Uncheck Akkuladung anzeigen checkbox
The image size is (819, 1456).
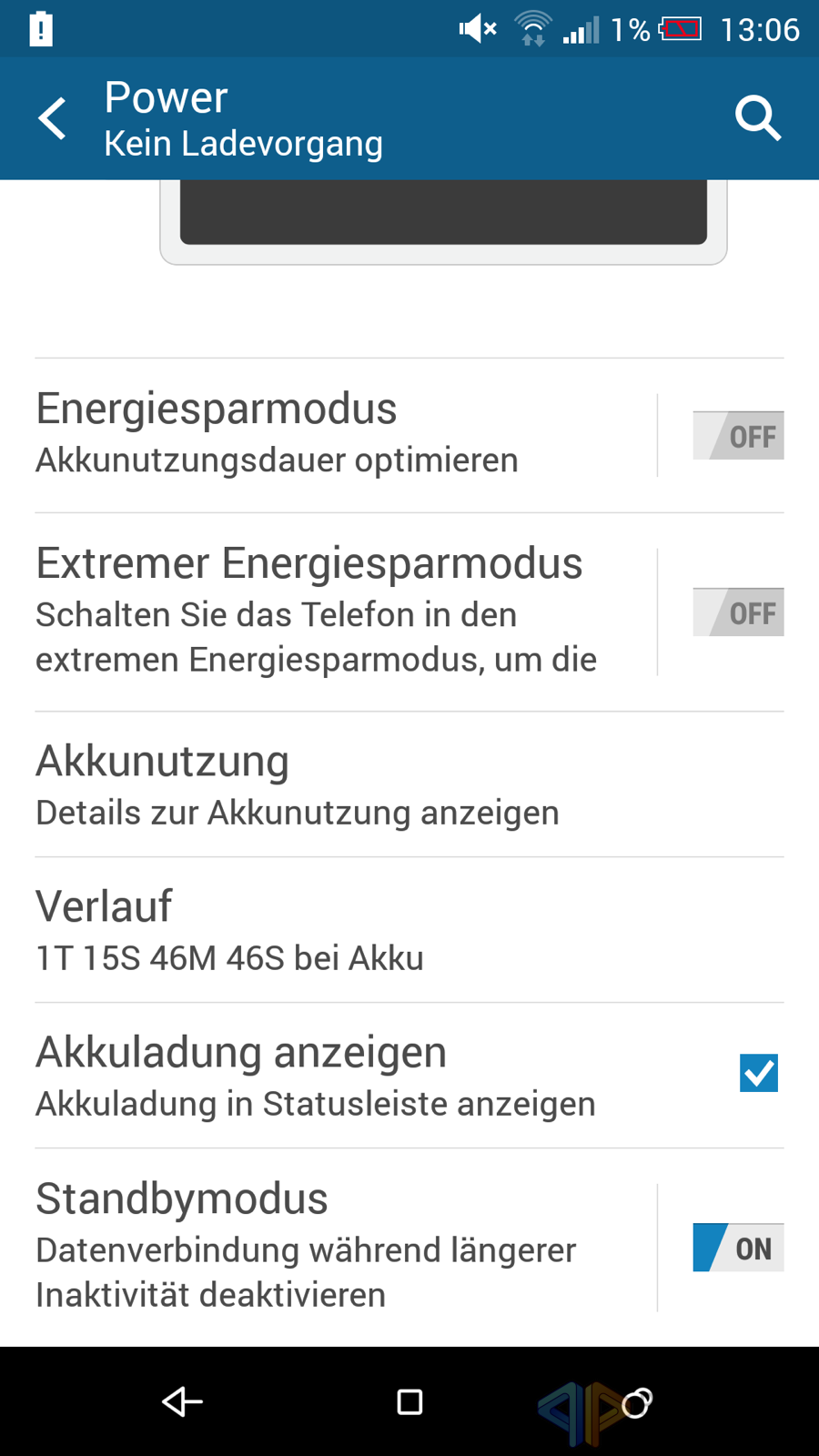(759, 1073)
